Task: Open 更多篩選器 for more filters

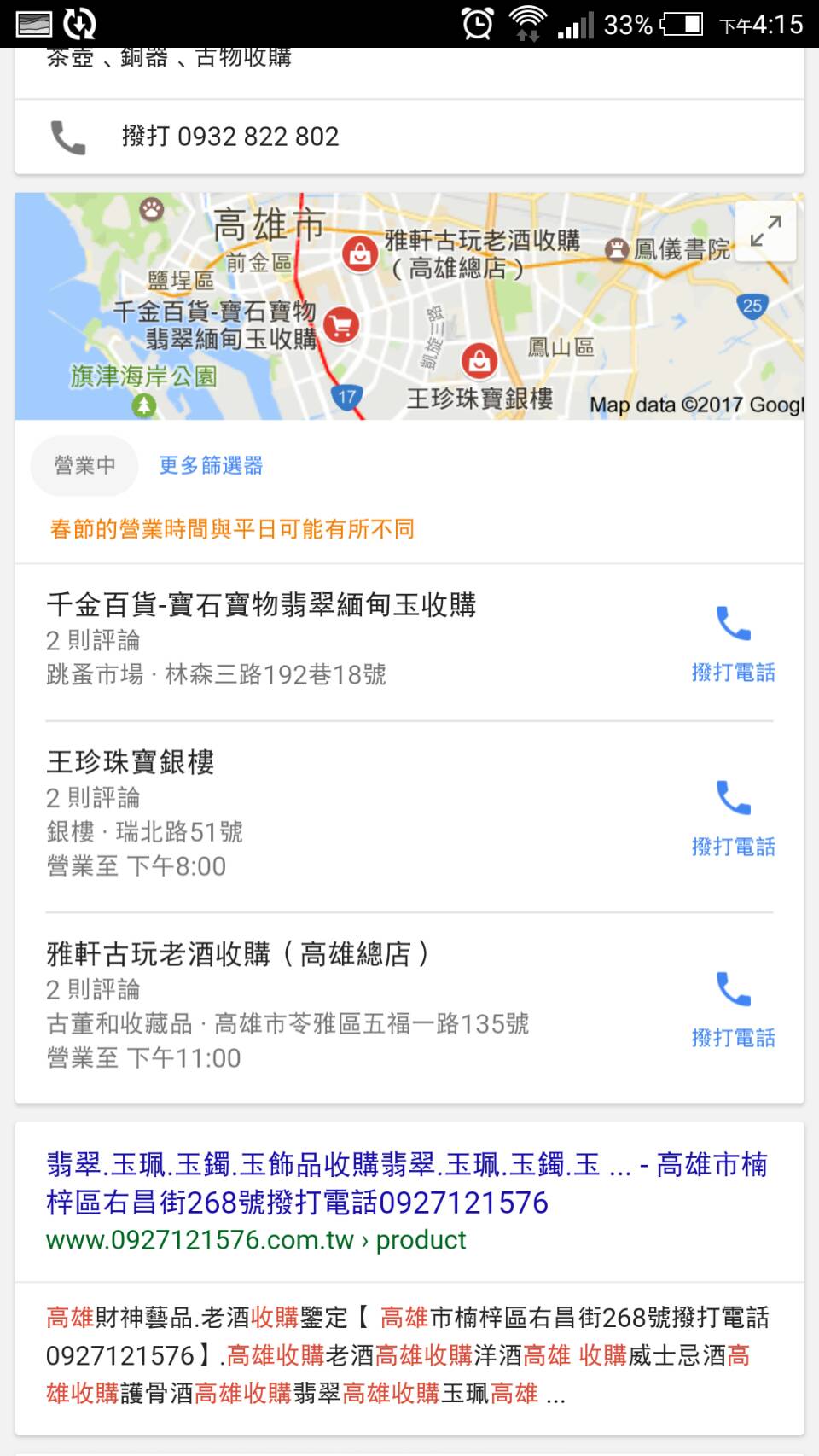Action: coord(211,465)
